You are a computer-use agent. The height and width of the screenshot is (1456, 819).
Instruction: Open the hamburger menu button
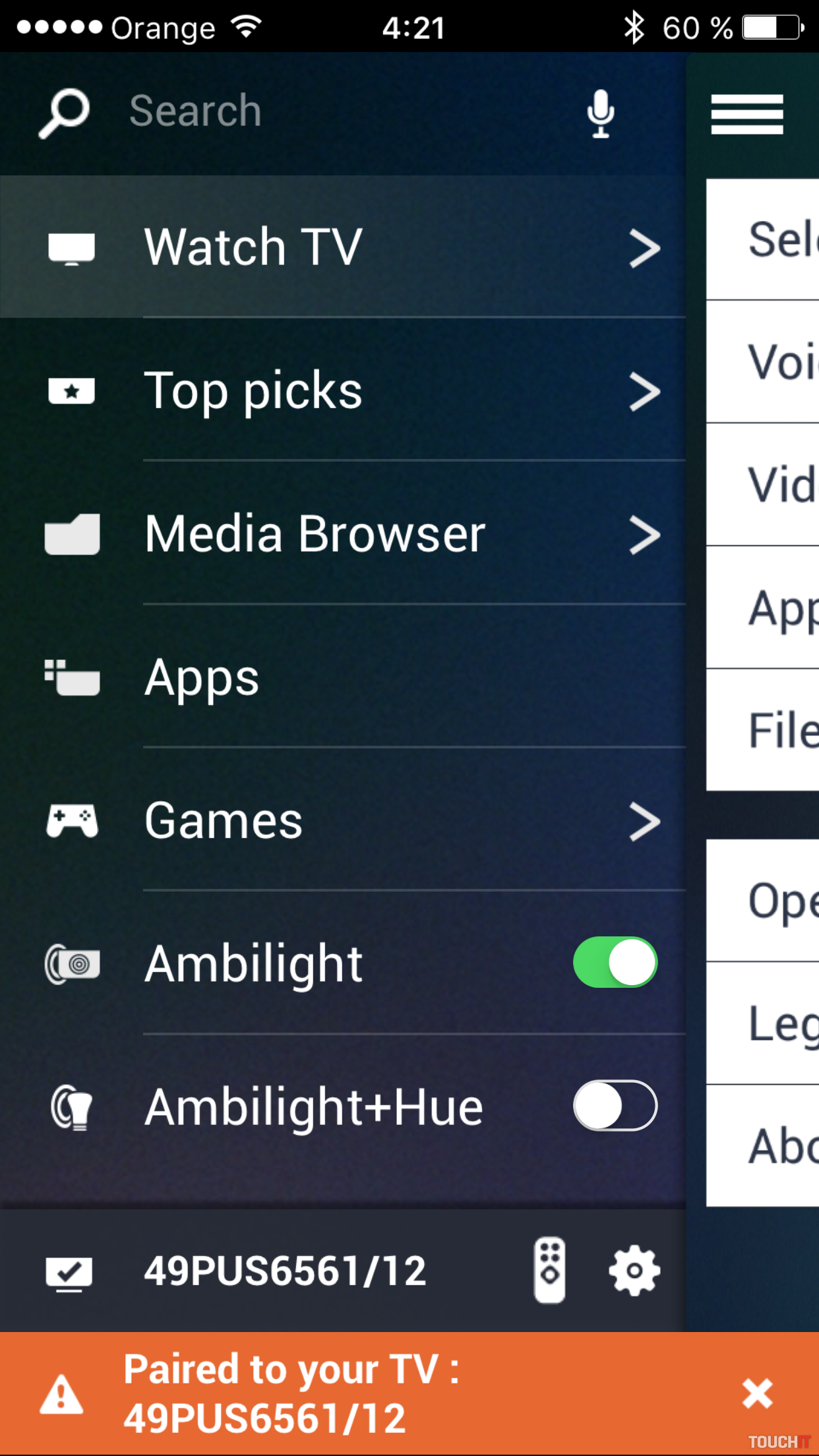tap(746, 114)
